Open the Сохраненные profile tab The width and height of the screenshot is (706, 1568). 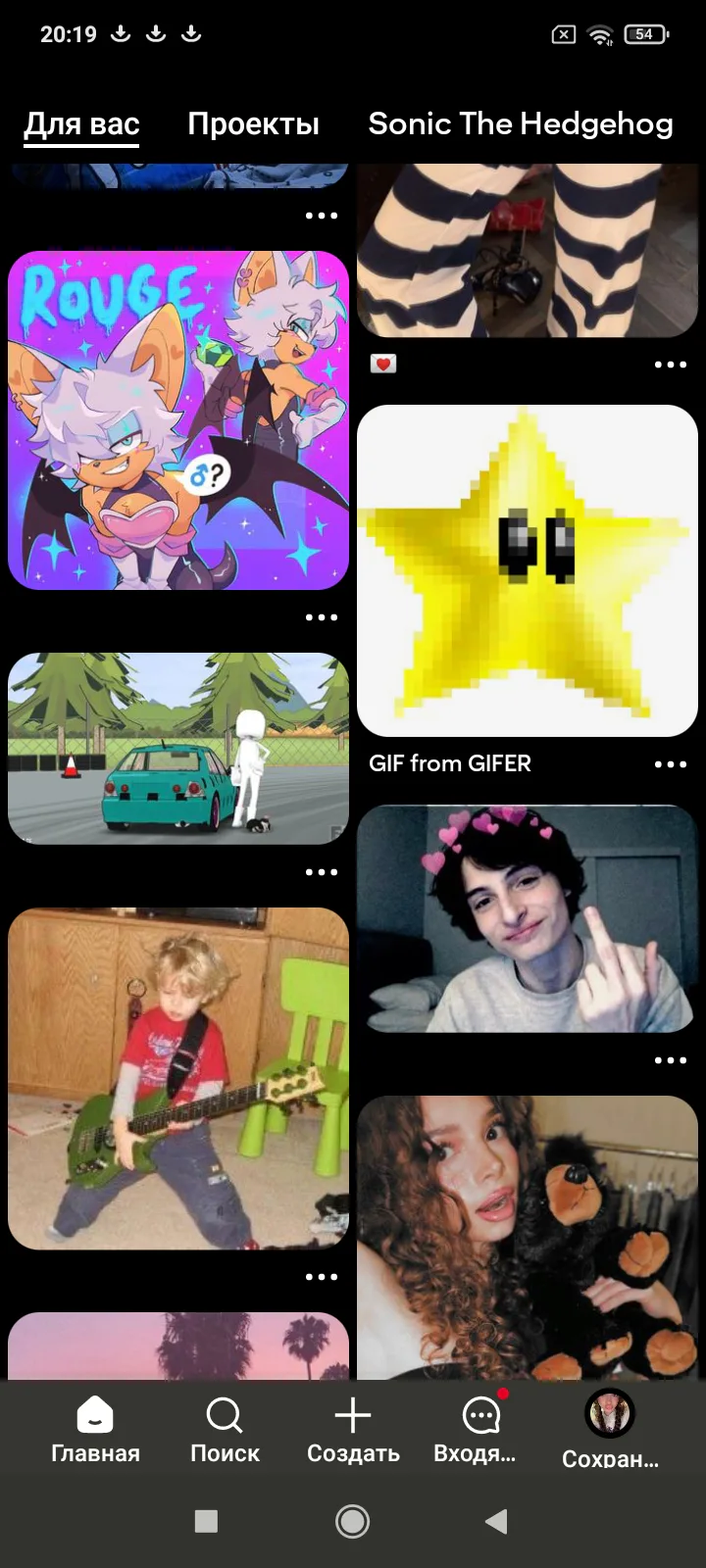[610, 1431]
